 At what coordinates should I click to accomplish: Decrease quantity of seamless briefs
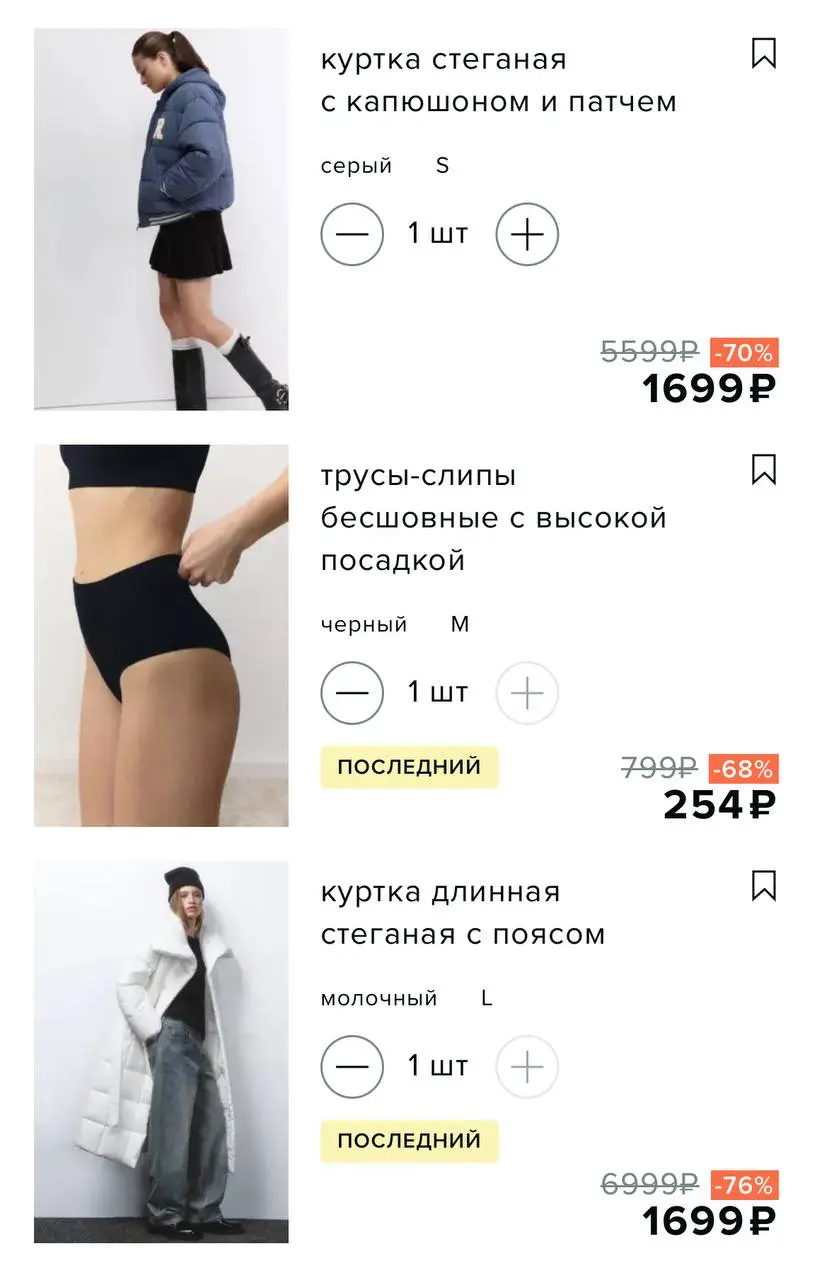coord(352,693)
